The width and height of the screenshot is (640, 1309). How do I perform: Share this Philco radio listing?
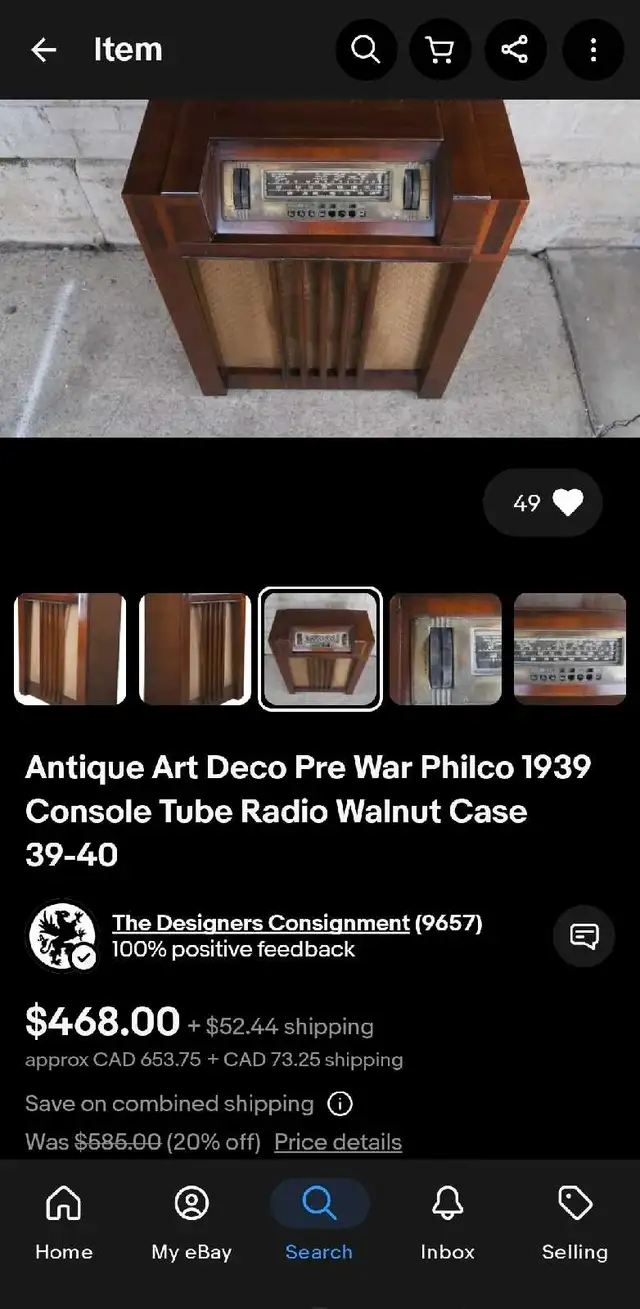pyautogui.click(x=515, y=50)
